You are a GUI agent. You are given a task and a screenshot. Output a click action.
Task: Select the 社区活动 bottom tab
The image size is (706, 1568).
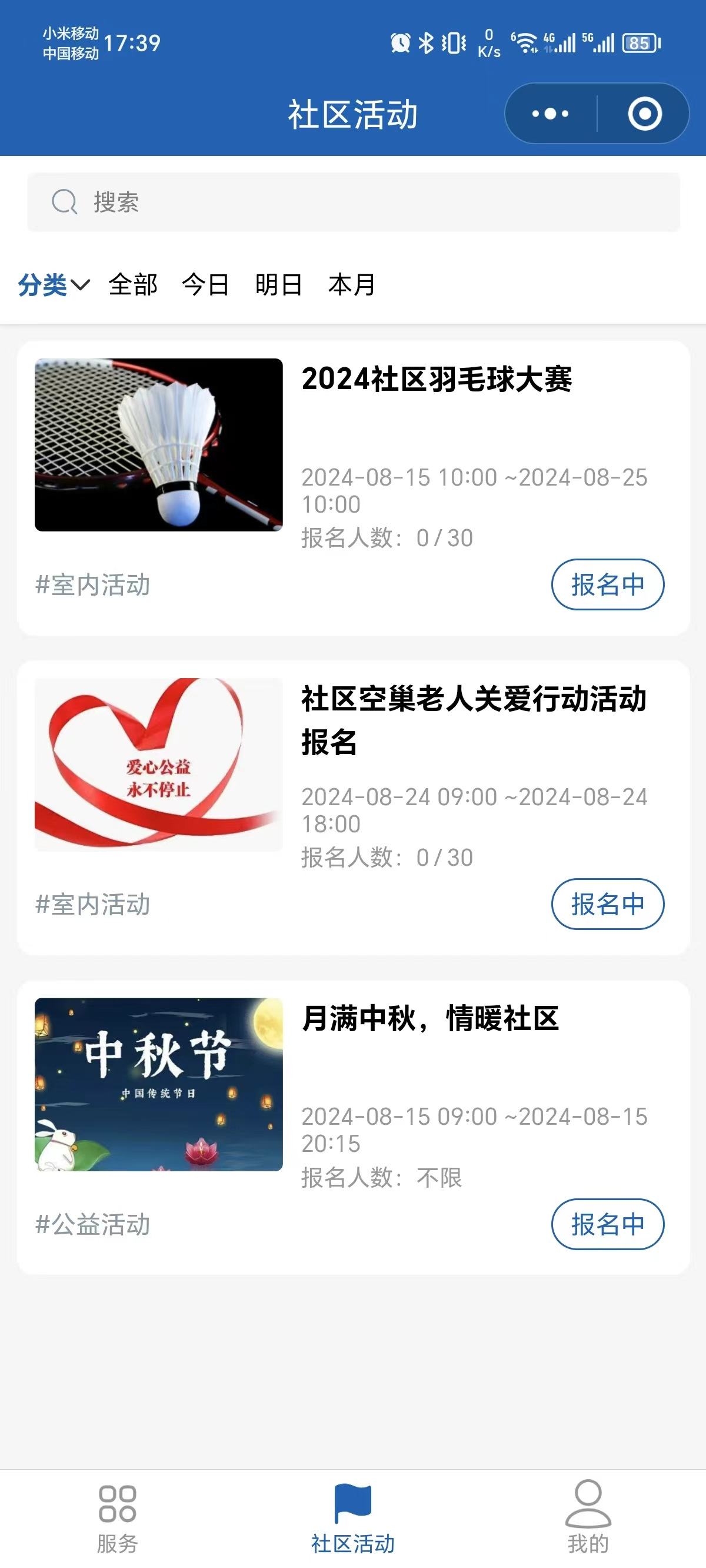[x=353, y=1517]
